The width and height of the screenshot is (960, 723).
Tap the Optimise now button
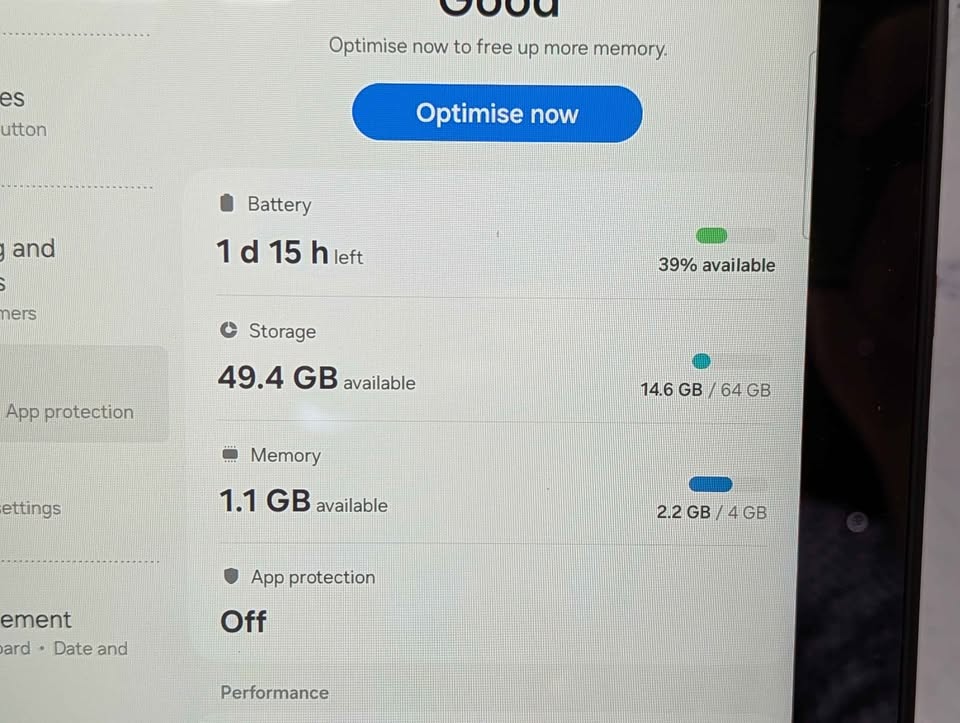[497, 114]
